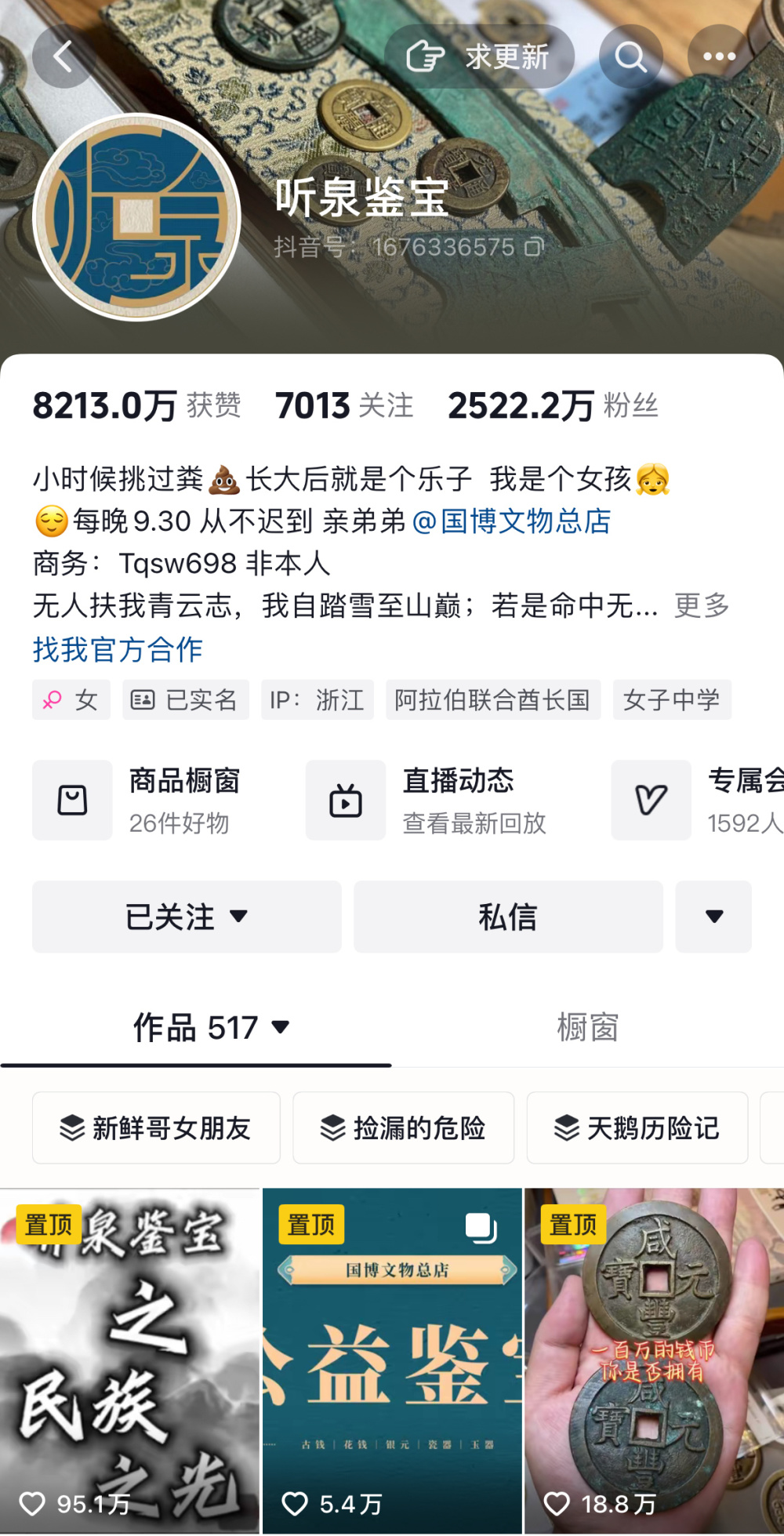The width and height of the screenshot is (784, 1536).
Task: Open the 商品橱窗 shopping bag icon
Action: pos(71,800)
